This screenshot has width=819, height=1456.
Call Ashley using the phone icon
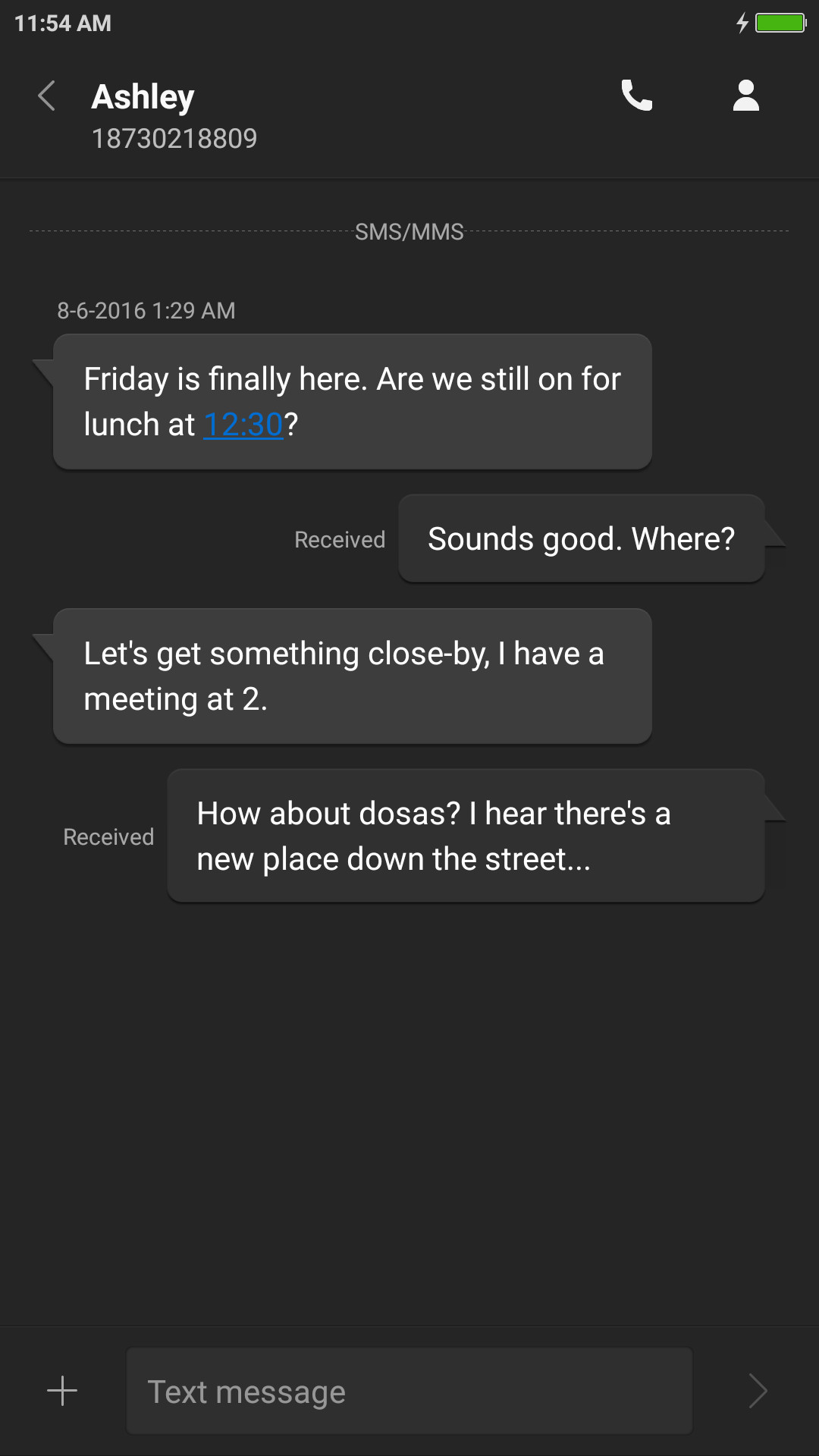637,96
